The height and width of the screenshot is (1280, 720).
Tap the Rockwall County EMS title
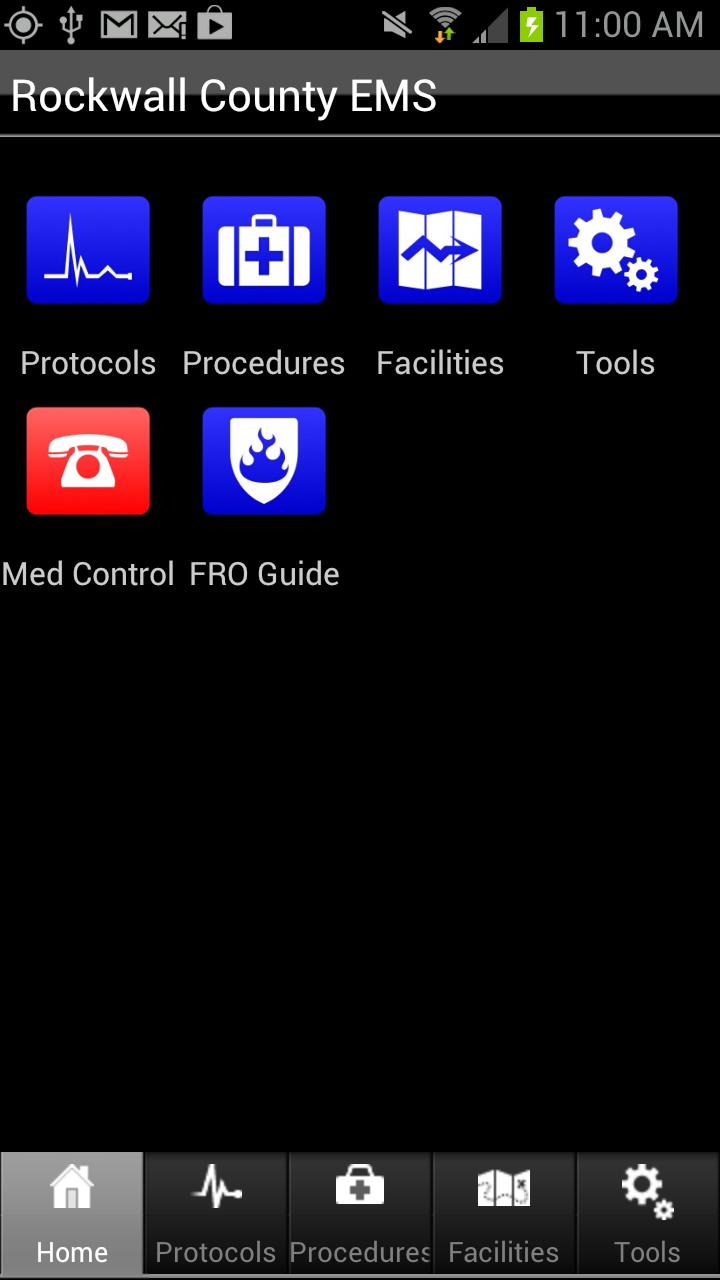pos(224,95)
